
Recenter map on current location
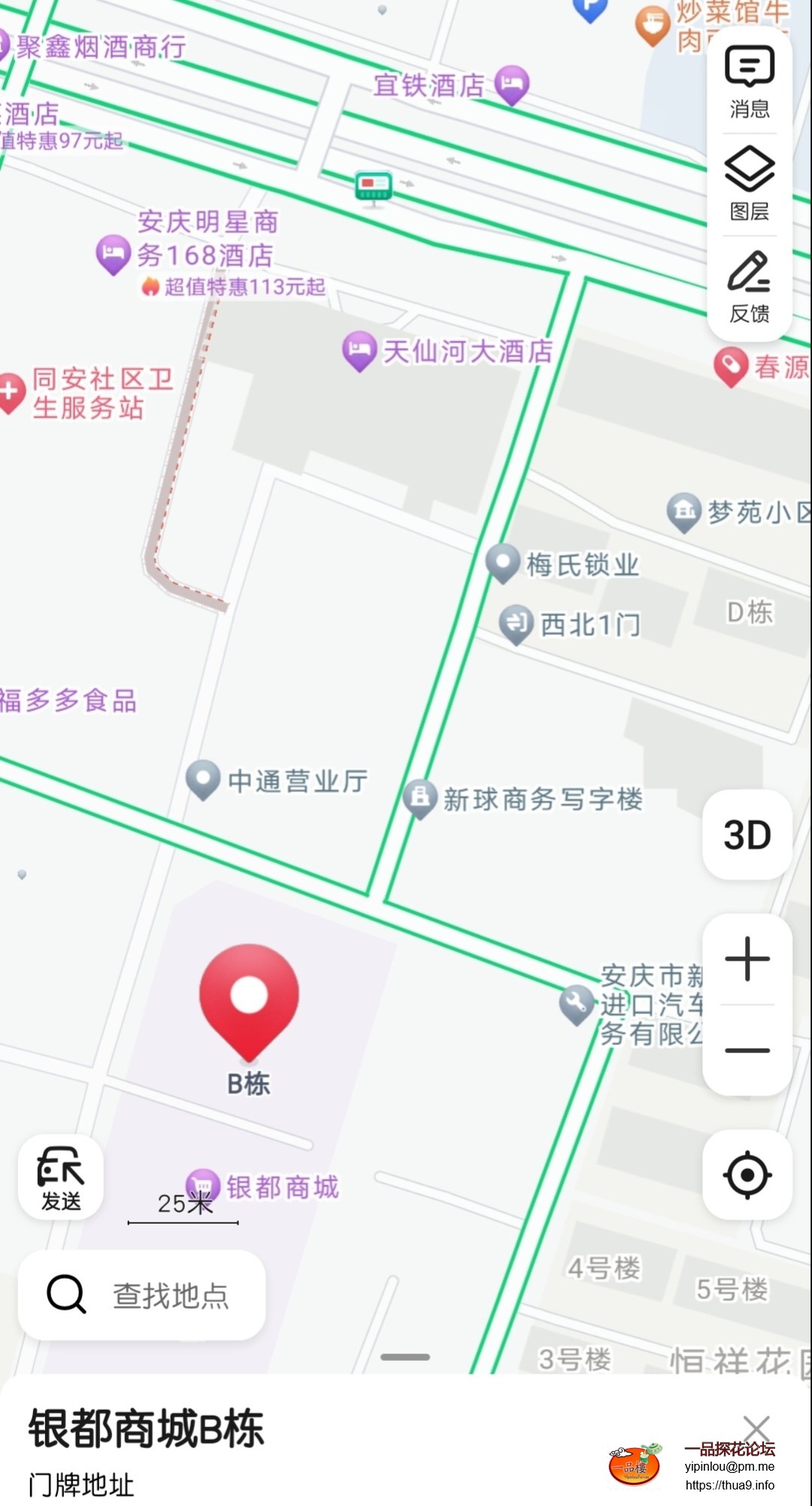[x=747, y=1174]
